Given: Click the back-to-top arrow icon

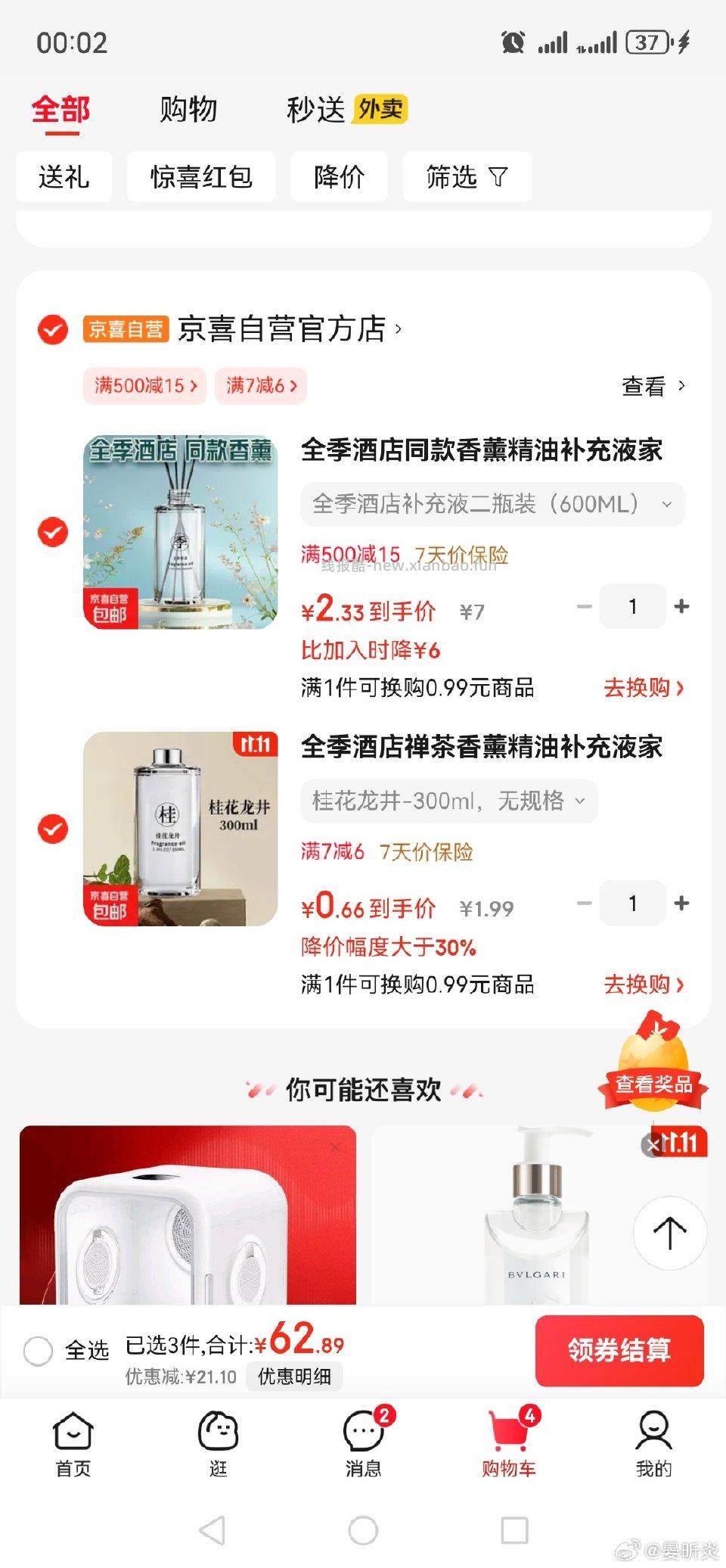Looking at the screenshot, I should point(669,1231).
